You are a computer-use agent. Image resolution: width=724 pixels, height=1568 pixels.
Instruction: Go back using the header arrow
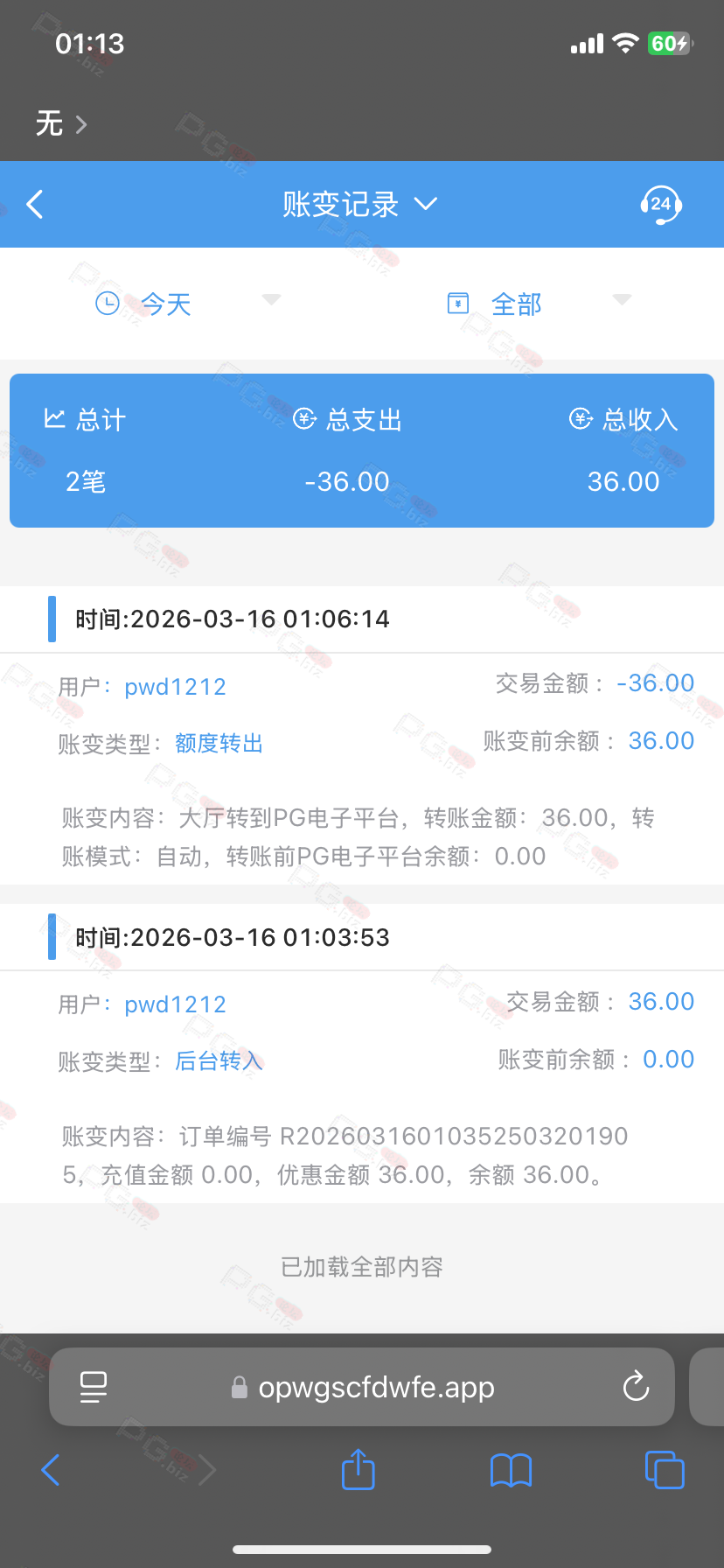click(x=35, y=205)
